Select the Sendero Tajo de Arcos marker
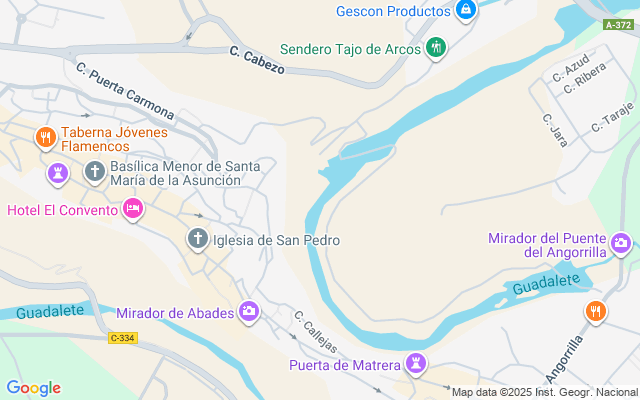 pos(435,47)
